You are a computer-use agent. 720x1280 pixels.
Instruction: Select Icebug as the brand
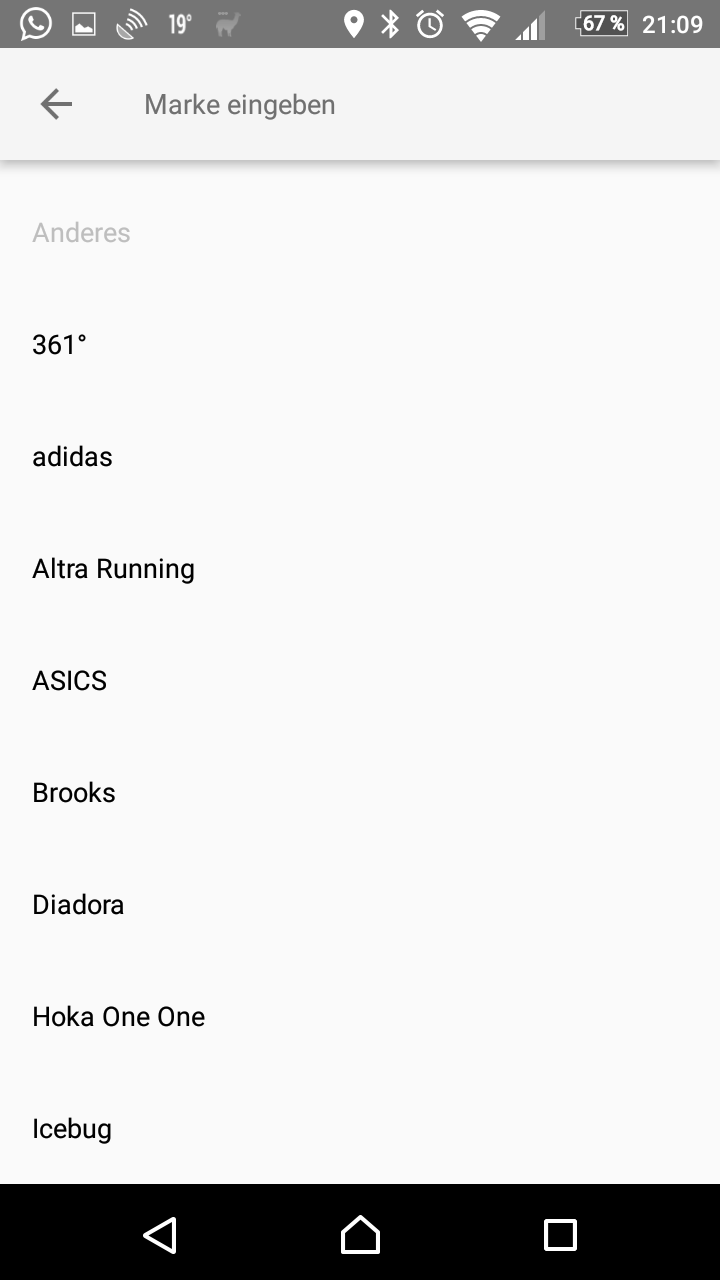[72, 1129]
